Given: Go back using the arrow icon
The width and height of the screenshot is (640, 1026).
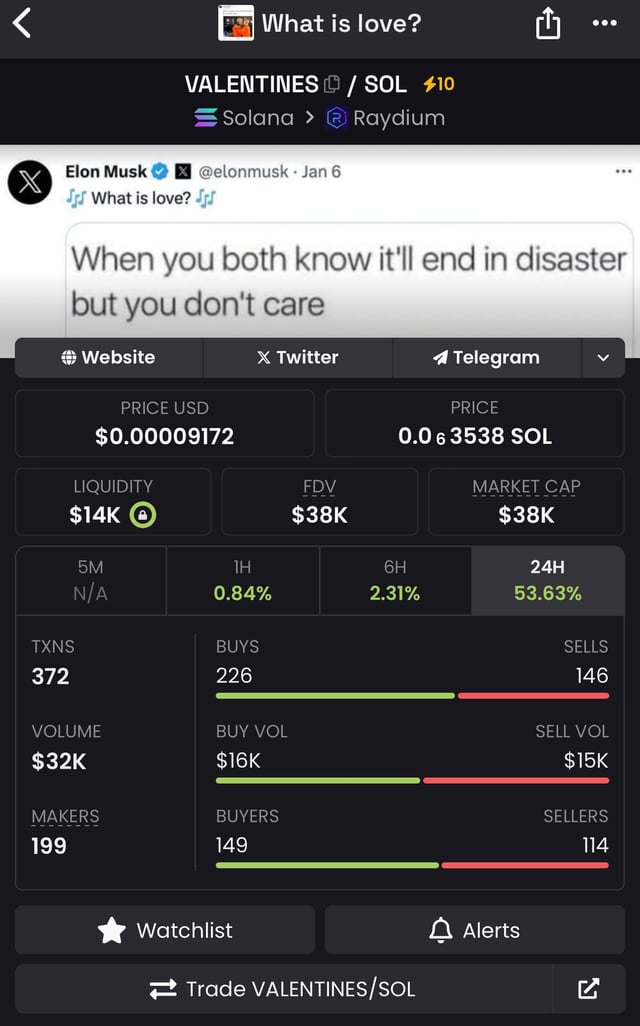Looking at the screenshot, I should pos(23,22).
